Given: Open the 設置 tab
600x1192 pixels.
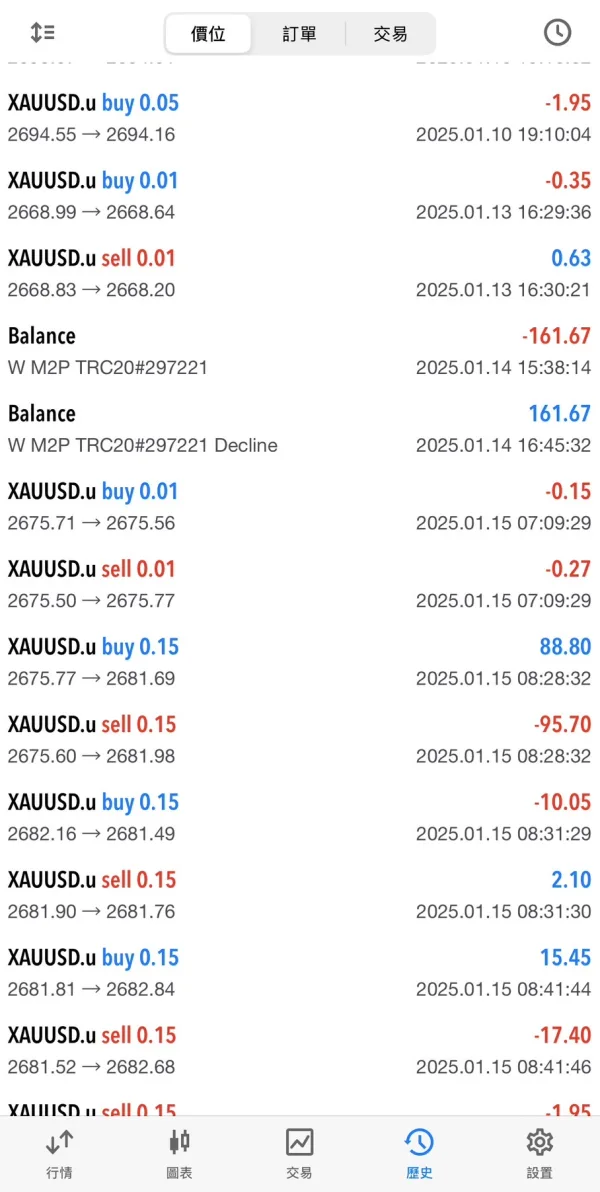Looking at the screenshot, I should (x=539, y=1153).
